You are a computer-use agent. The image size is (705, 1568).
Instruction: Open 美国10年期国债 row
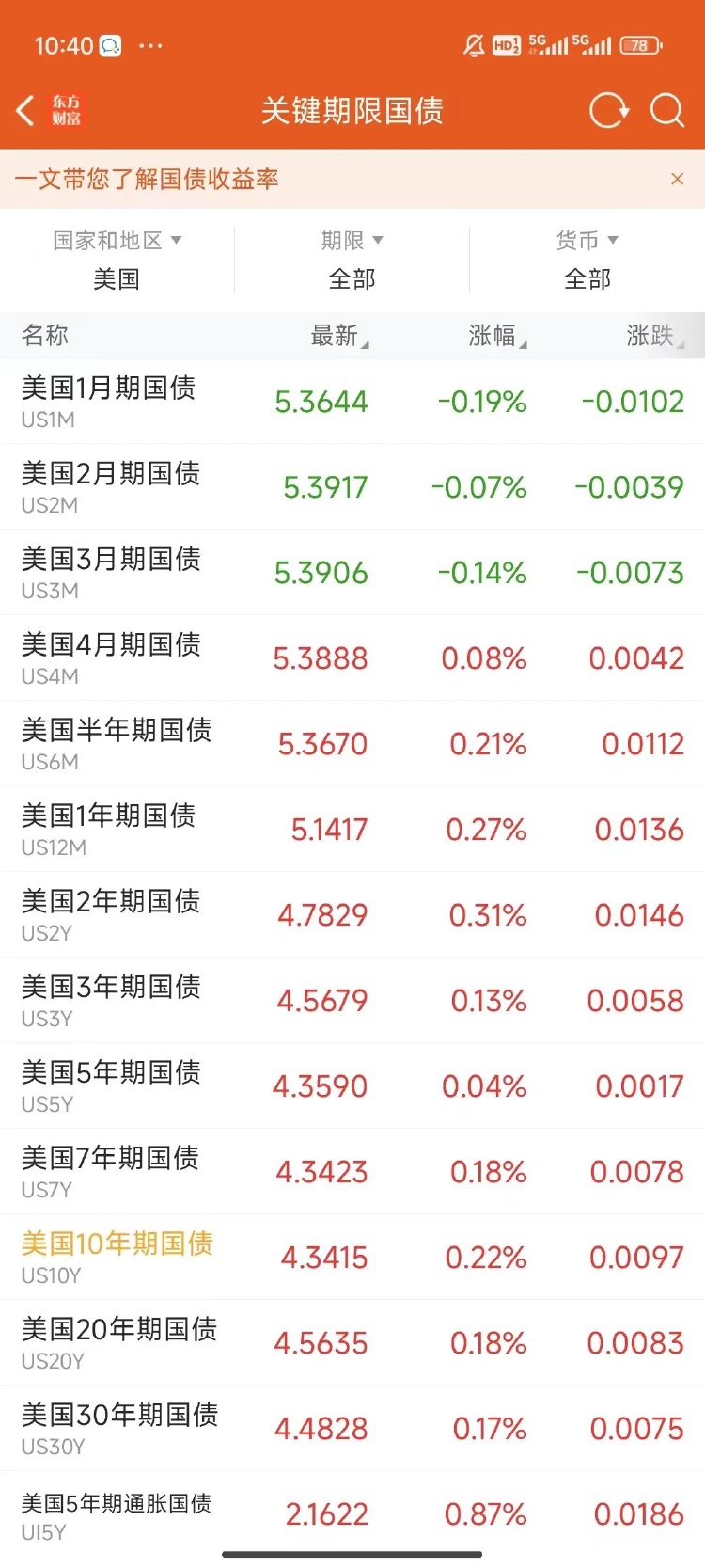coord(352,1258)
